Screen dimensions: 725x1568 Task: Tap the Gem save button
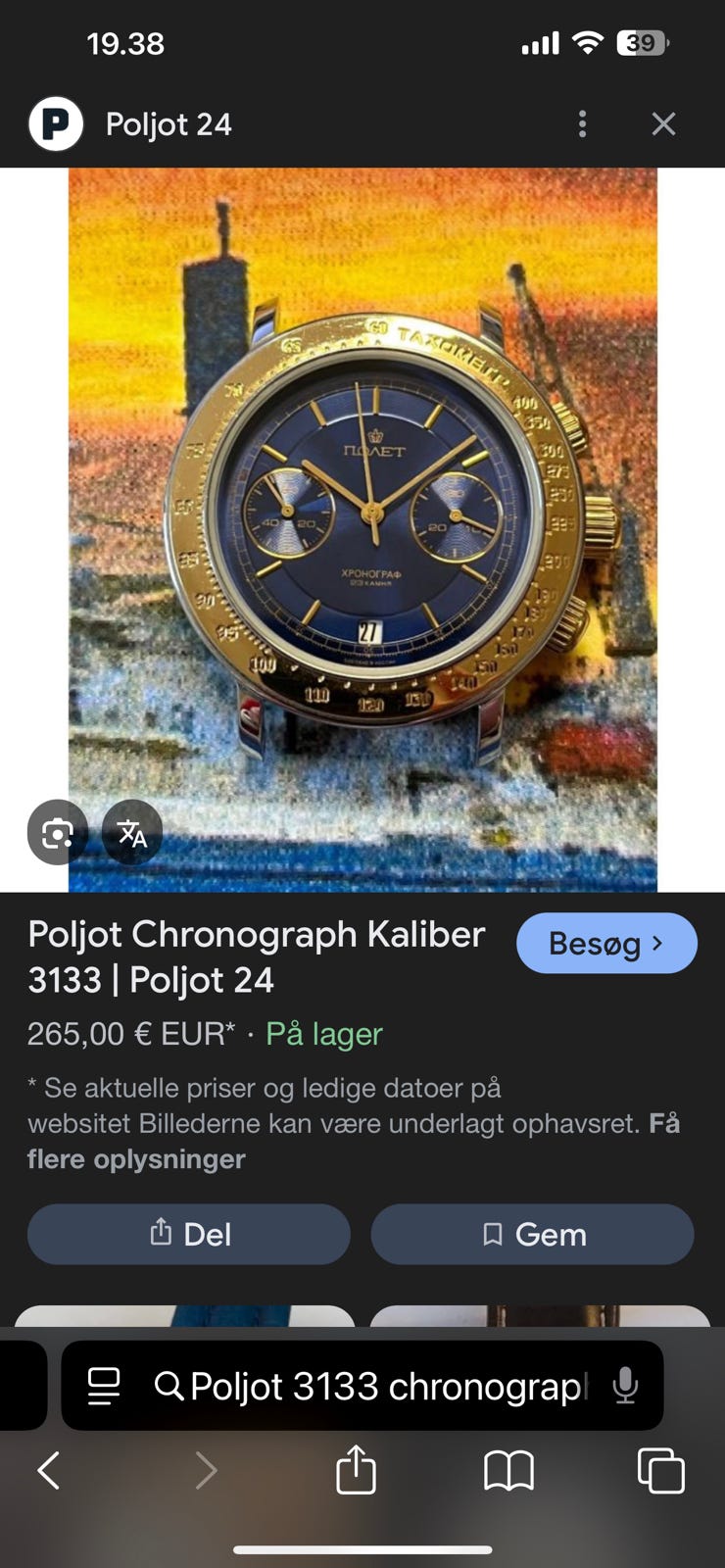click(x=533, y=1234)
